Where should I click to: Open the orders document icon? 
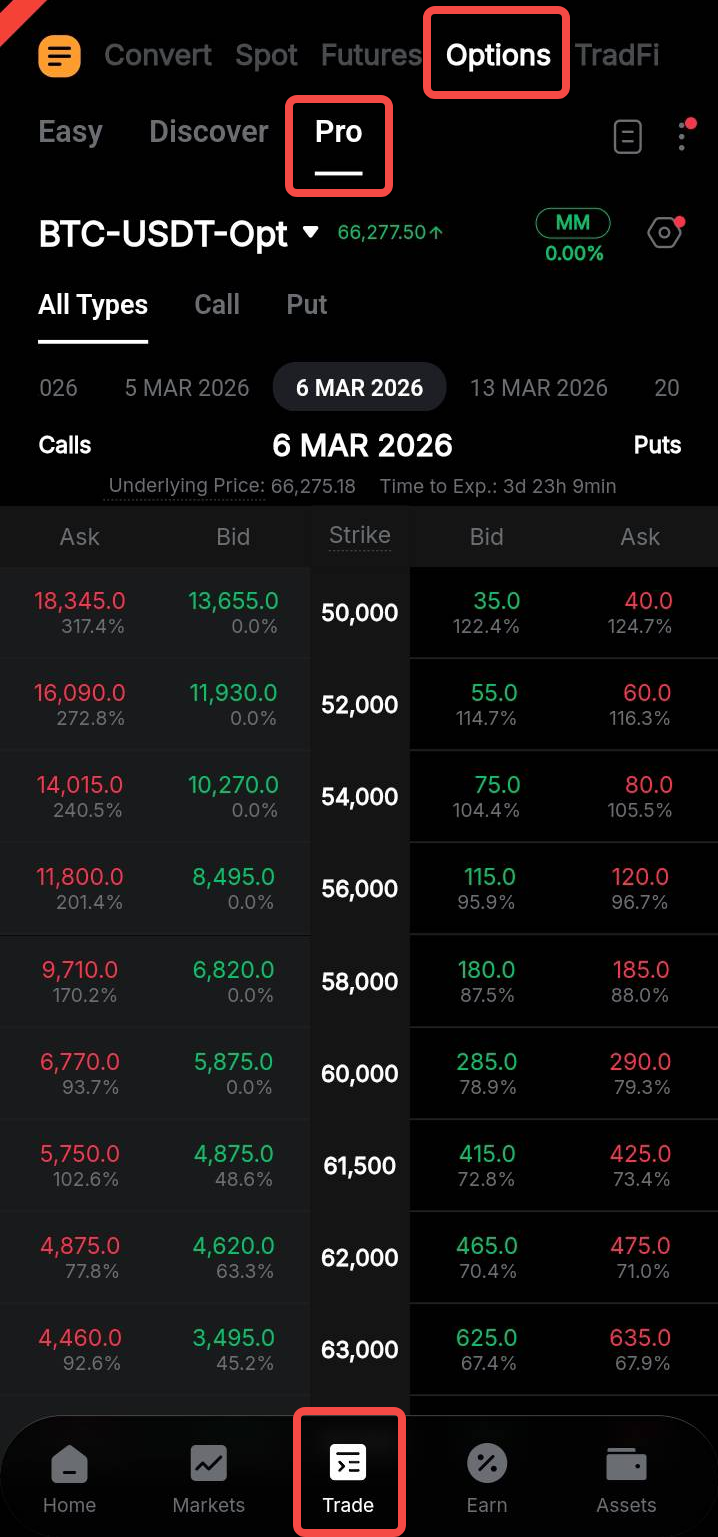click(627, 137)
